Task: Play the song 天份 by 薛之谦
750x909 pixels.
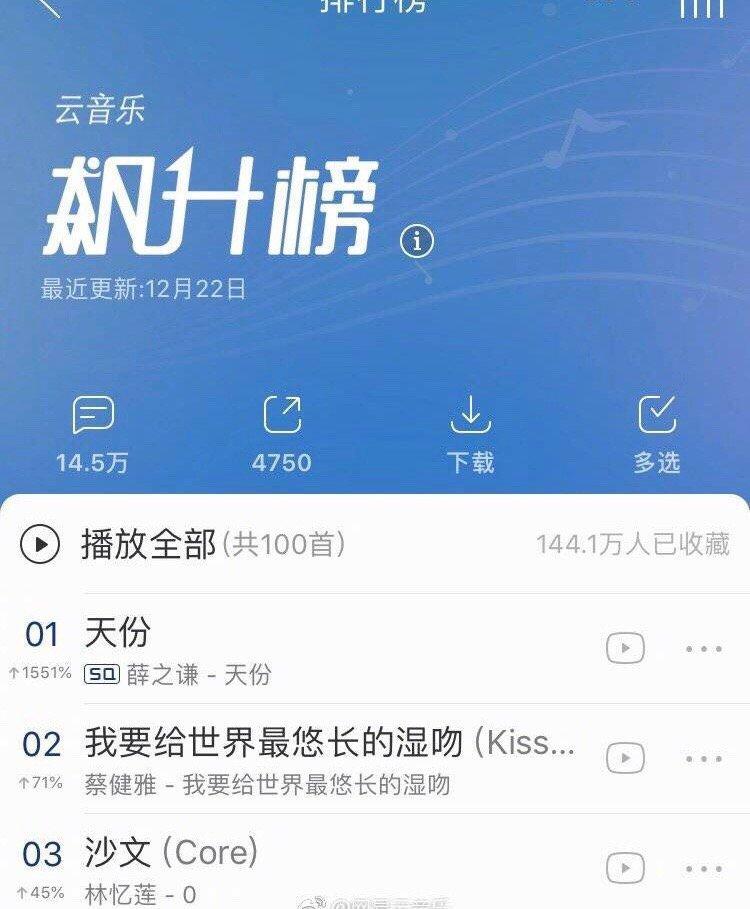Action: 300,649
